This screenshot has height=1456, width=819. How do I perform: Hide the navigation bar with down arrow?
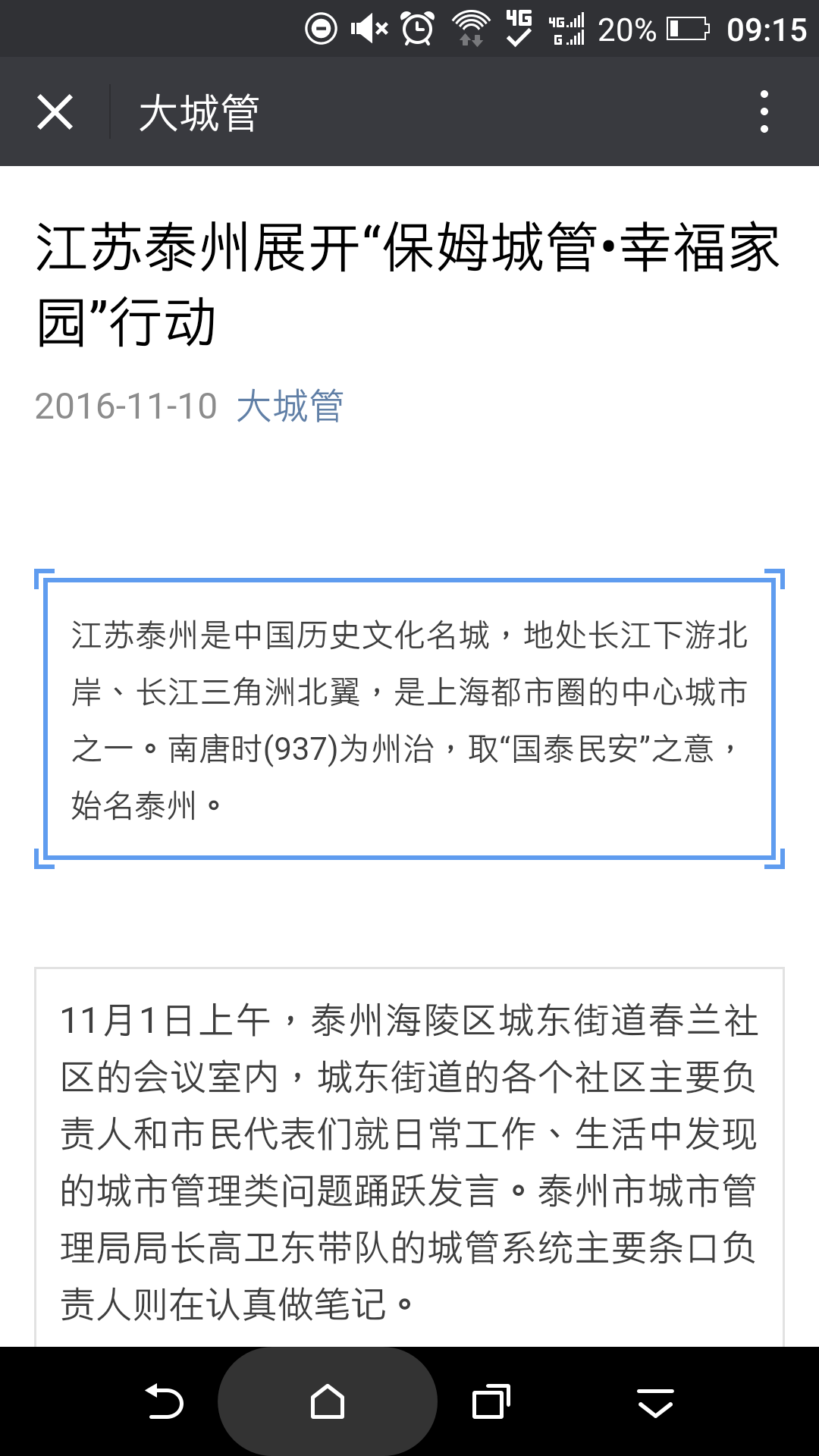pos(655,1403)
